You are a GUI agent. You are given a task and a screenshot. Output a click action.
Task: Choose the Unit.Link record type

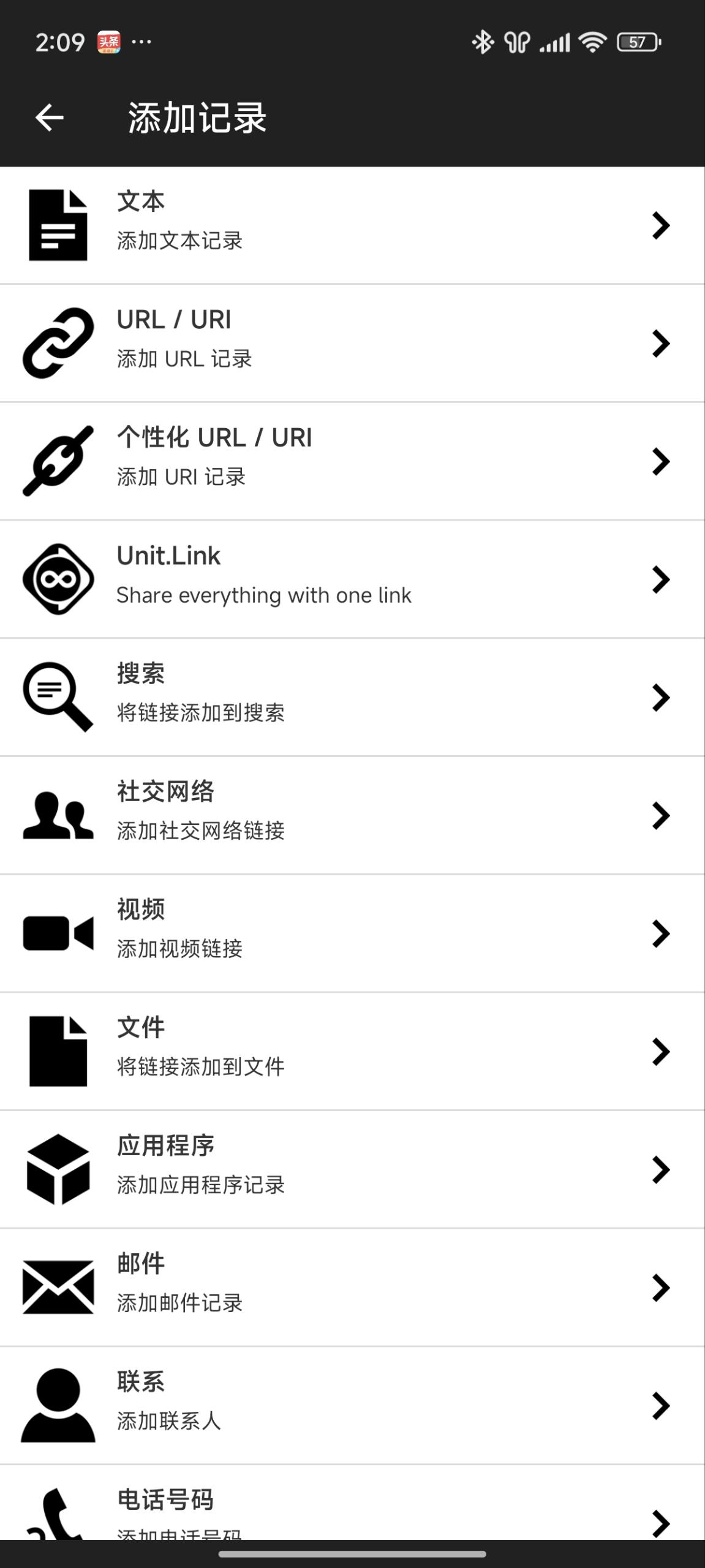pyautogui.click(x=352, y=579)
